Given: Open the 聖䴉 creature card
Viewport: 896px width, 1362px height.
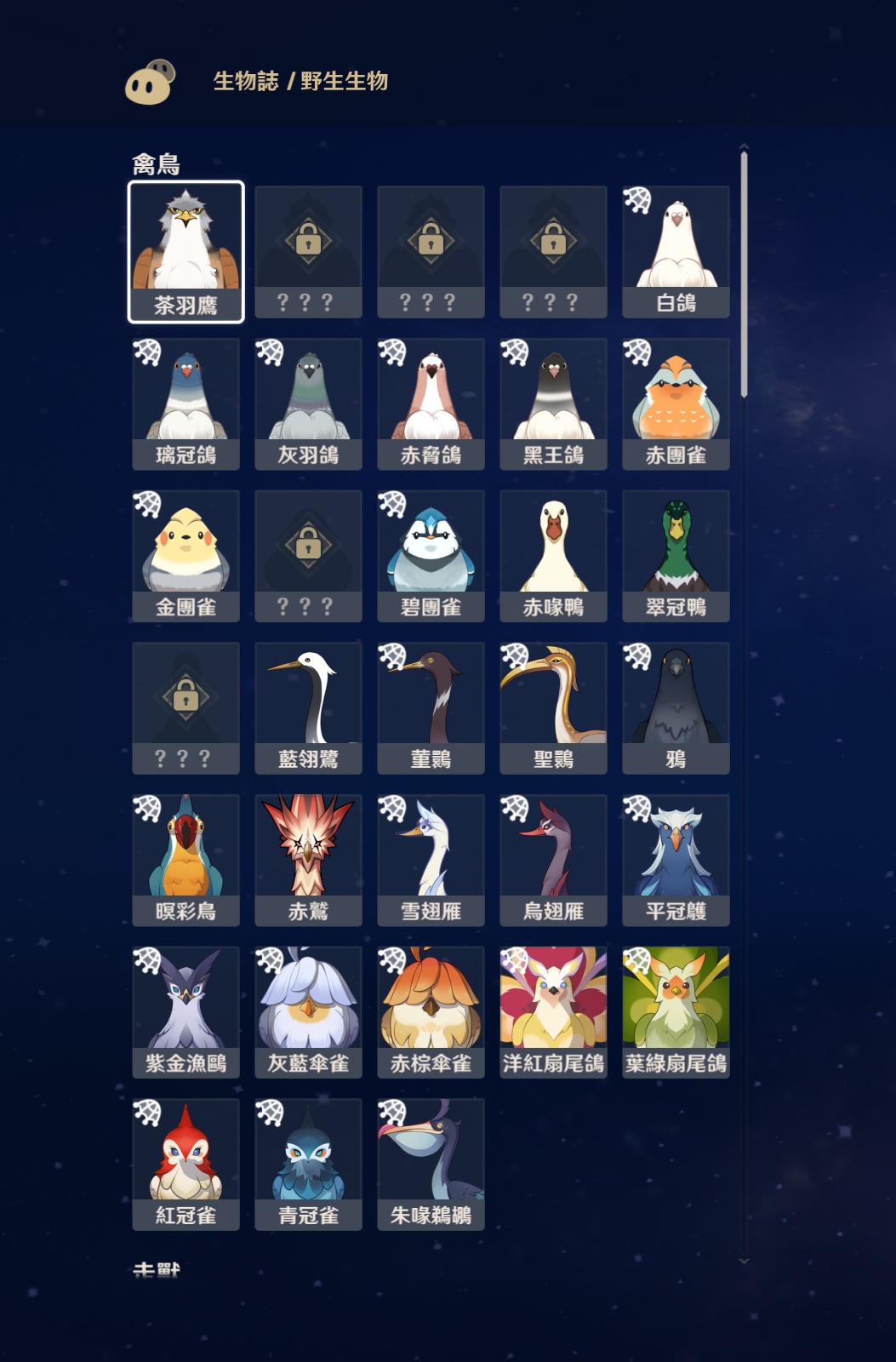Looking at the screenshot, I should (x=553, y=707).
